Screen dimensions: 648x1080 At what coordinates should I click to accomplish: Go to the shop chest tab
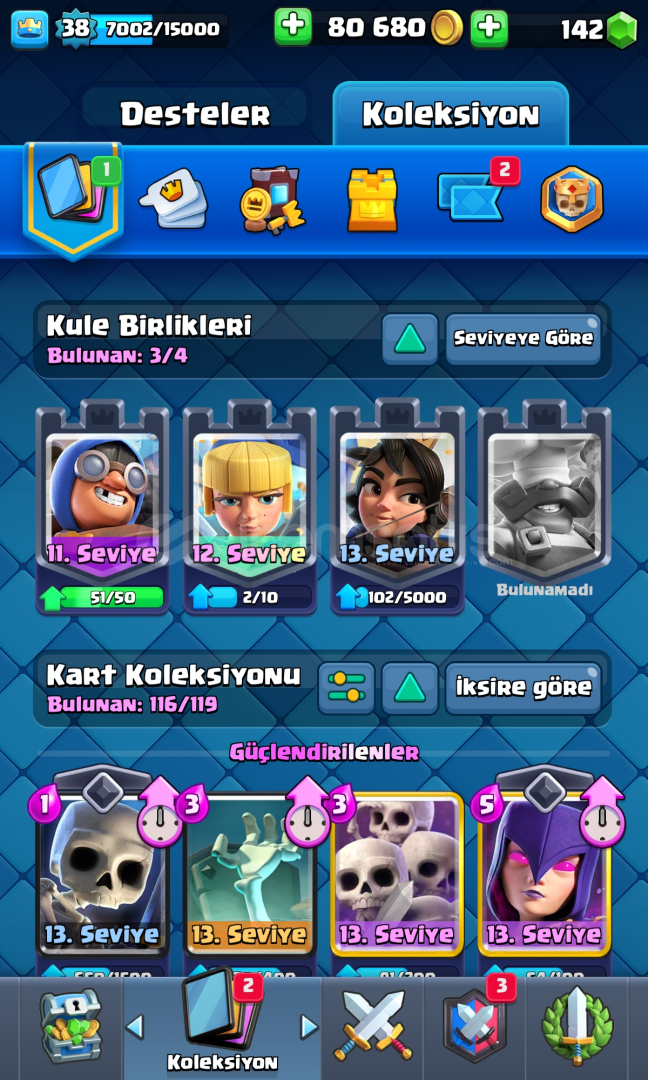tap(70, 1026)
